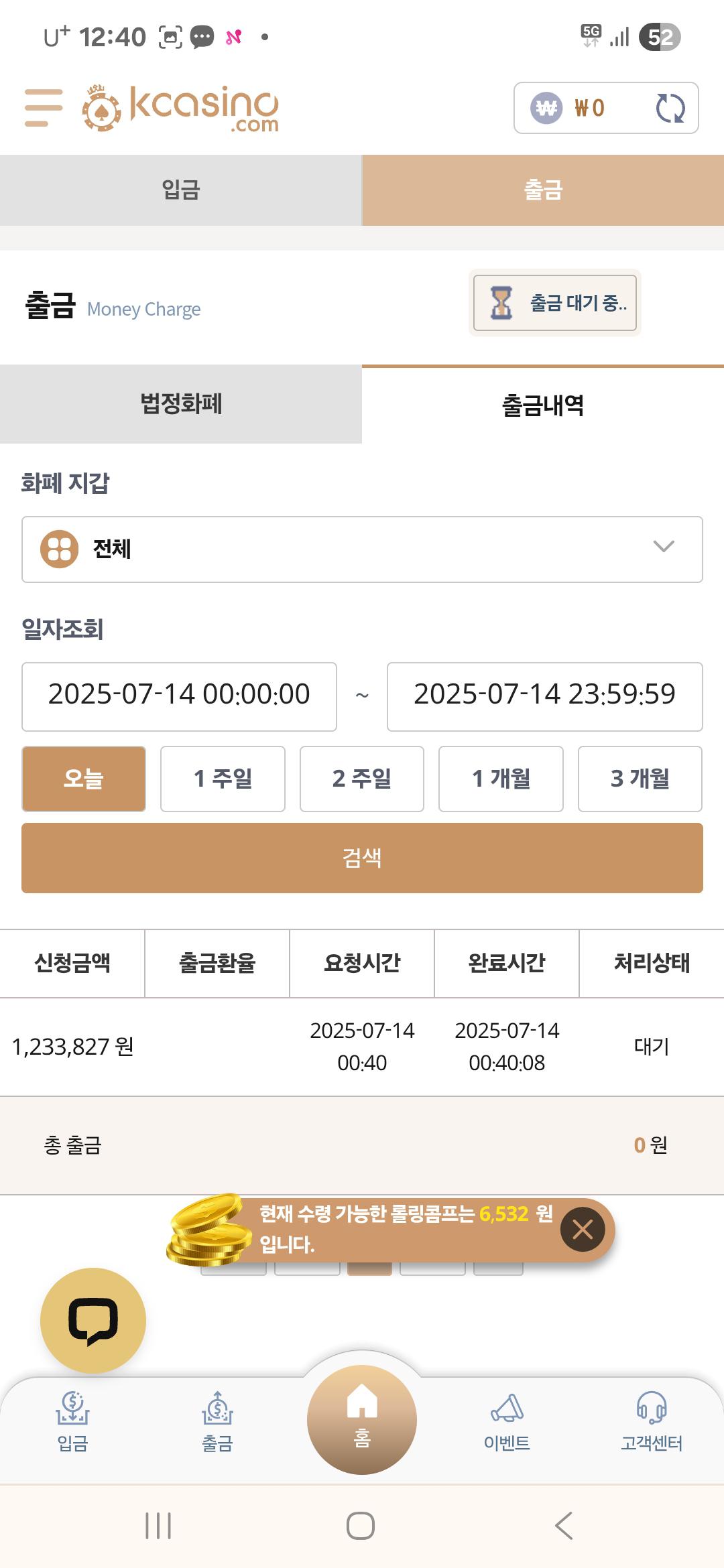Tap the 검색 search button
724x1568 pixels.
pos(362,858)
